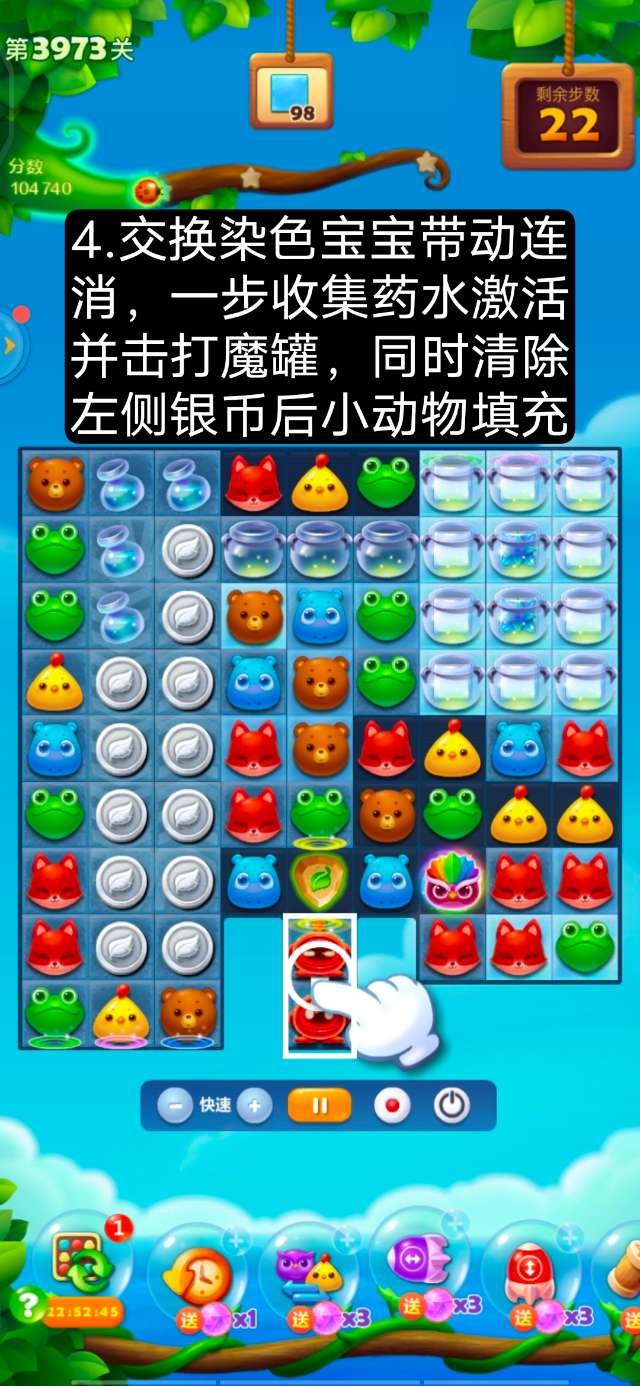Expand the side panel arrow on left edge
Viewport: 640px width, 1386px height.
10,346
